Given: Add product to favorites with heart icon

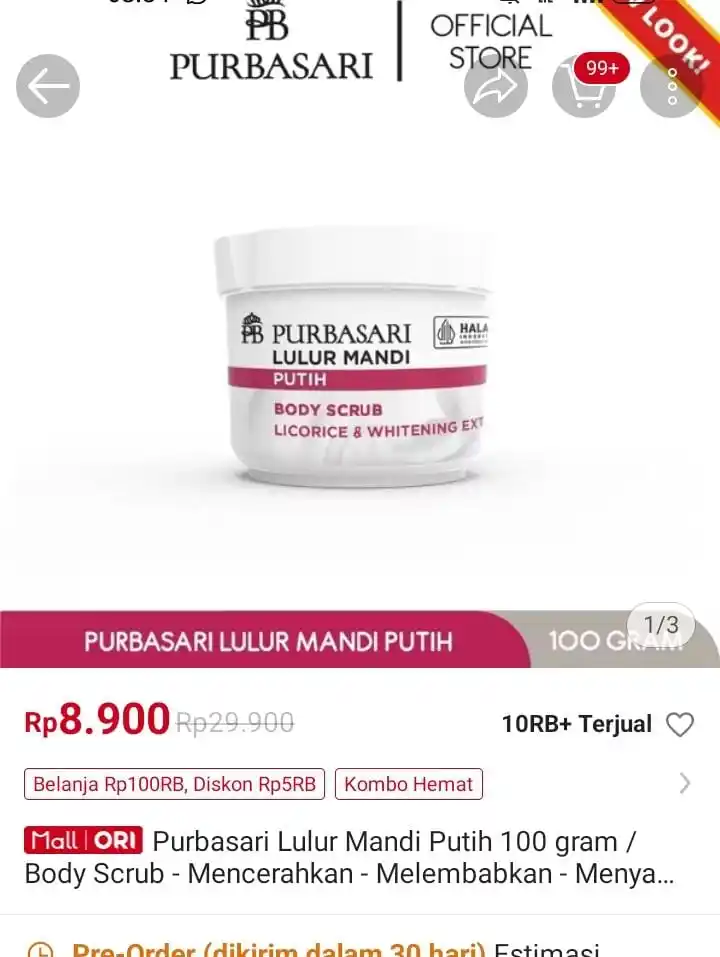Looking at the screenshot, I should click(x=680, y=725).
